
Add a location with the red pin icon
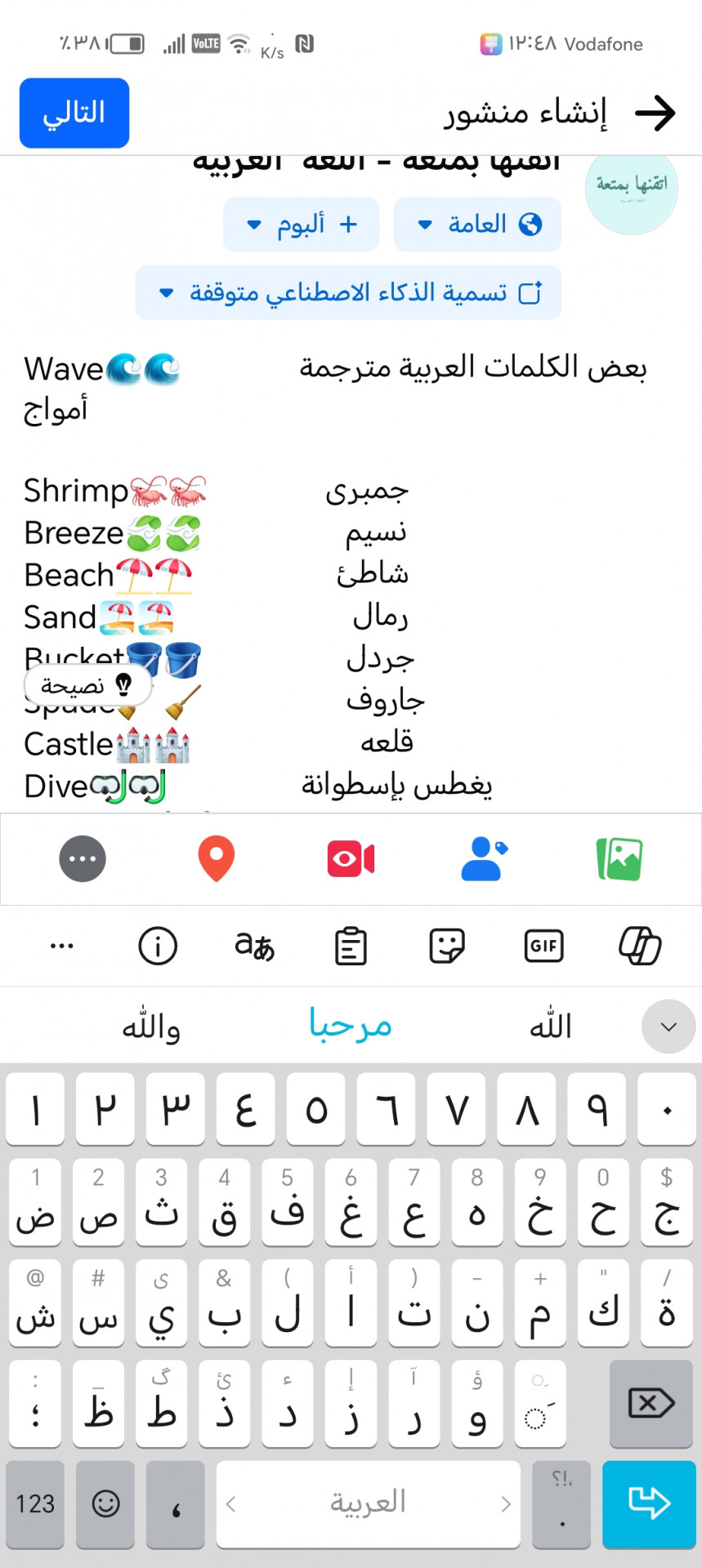point(217,859)
